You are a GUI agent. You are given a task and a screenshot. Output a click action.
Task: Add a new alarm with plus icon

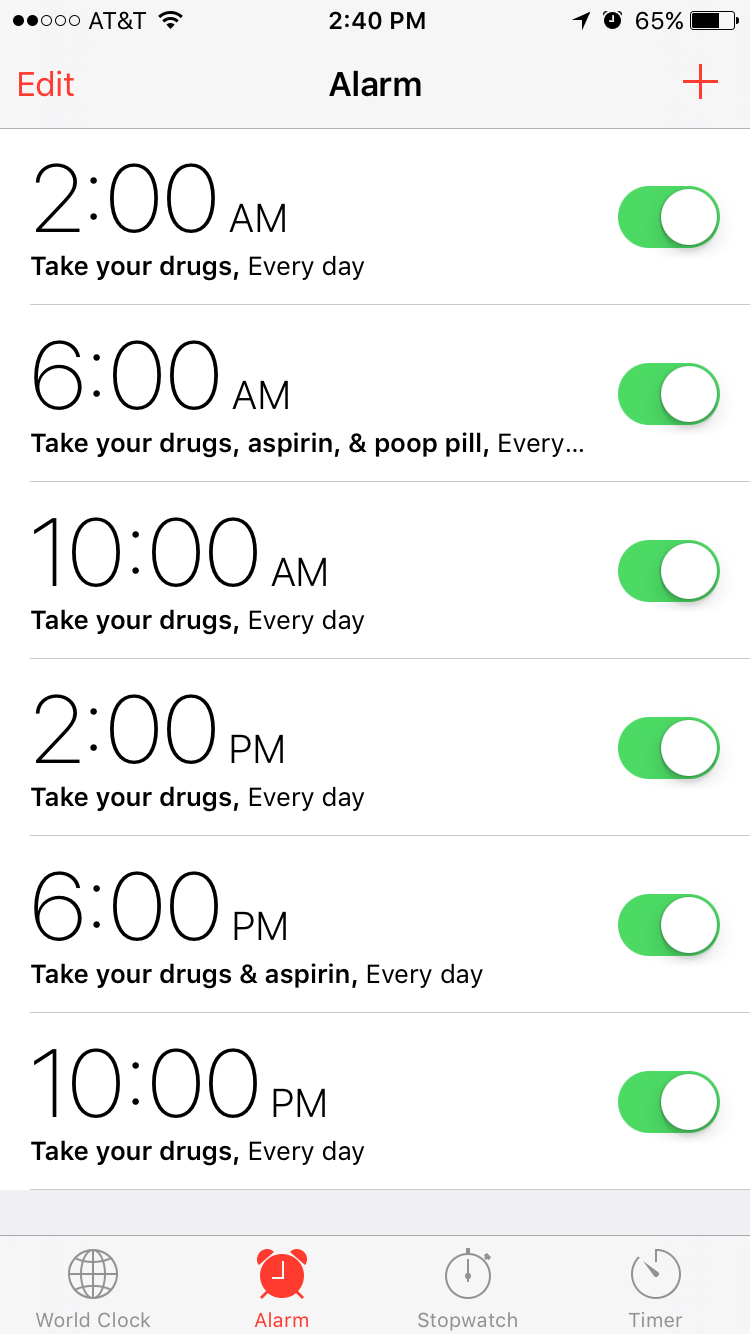click(700, 83)
